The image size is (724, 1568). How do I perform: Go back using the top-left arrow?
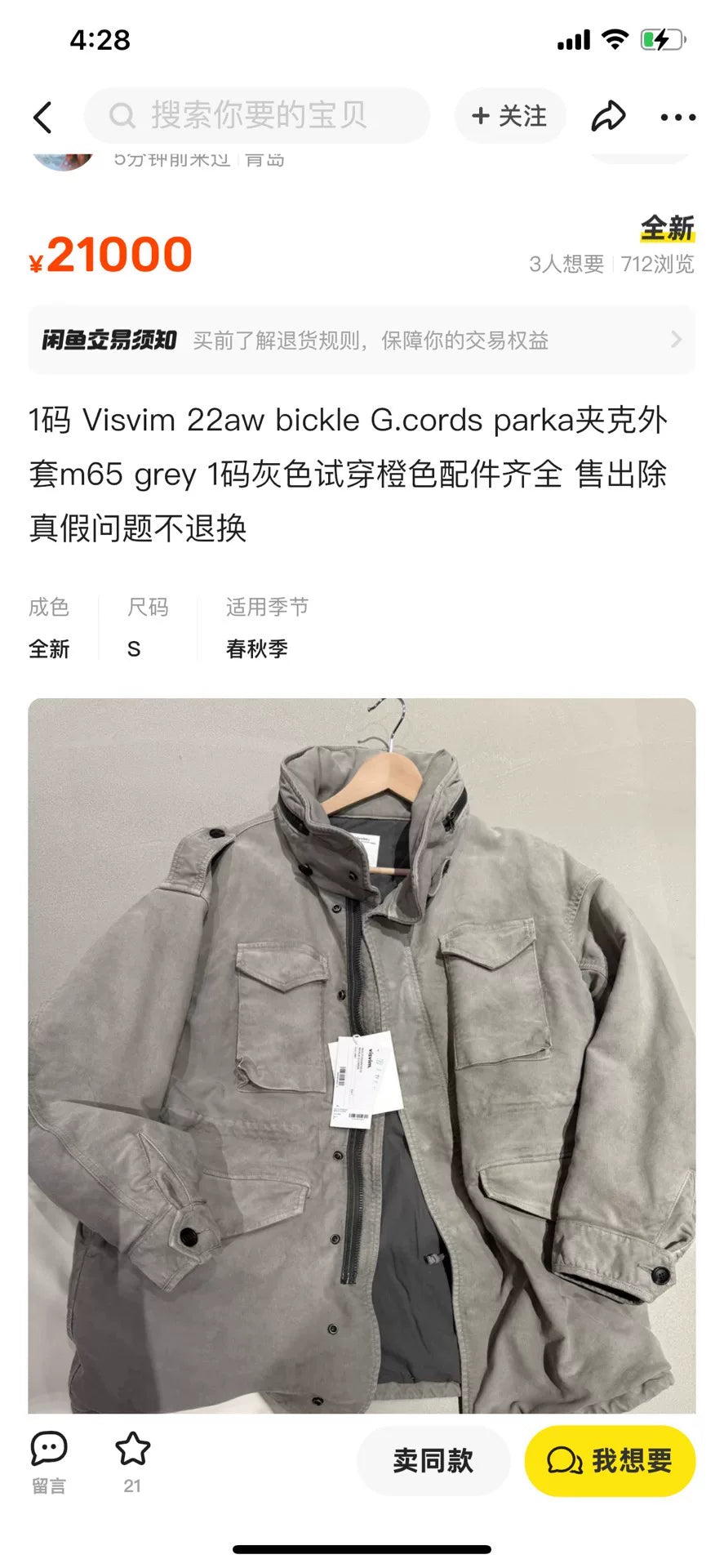pos(43,117)
